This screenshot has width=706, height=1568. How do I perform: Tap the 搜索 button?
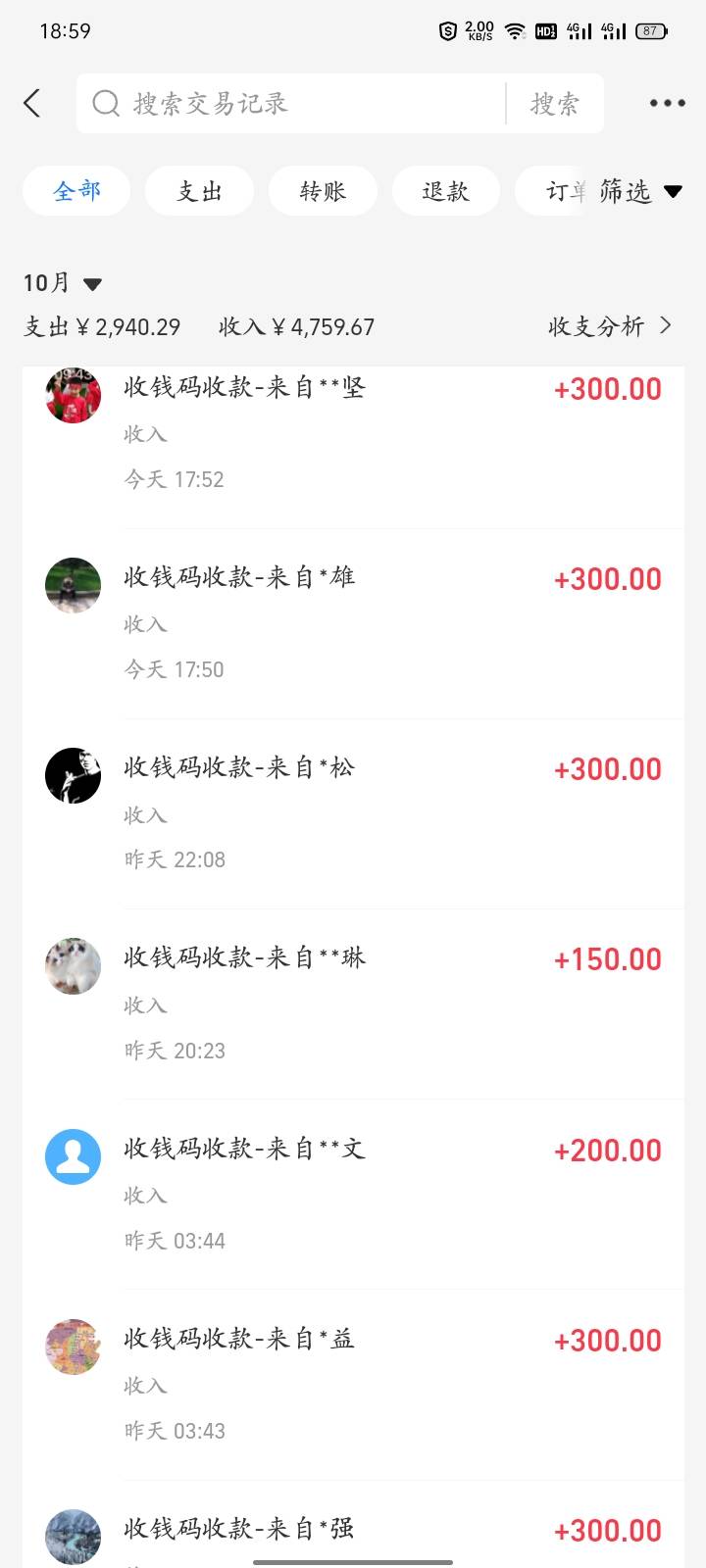(555, 103)
